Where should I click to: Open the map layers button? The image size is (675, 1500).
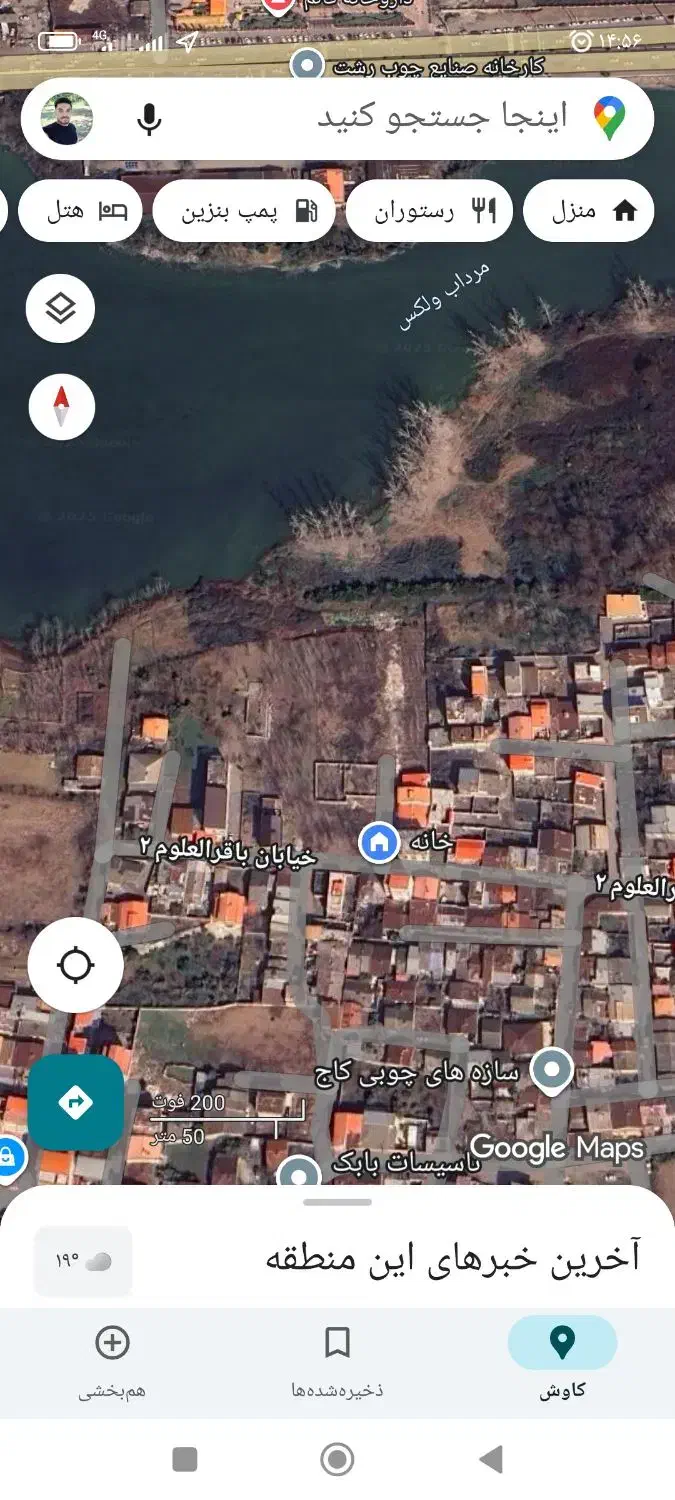tap(61, 308)
